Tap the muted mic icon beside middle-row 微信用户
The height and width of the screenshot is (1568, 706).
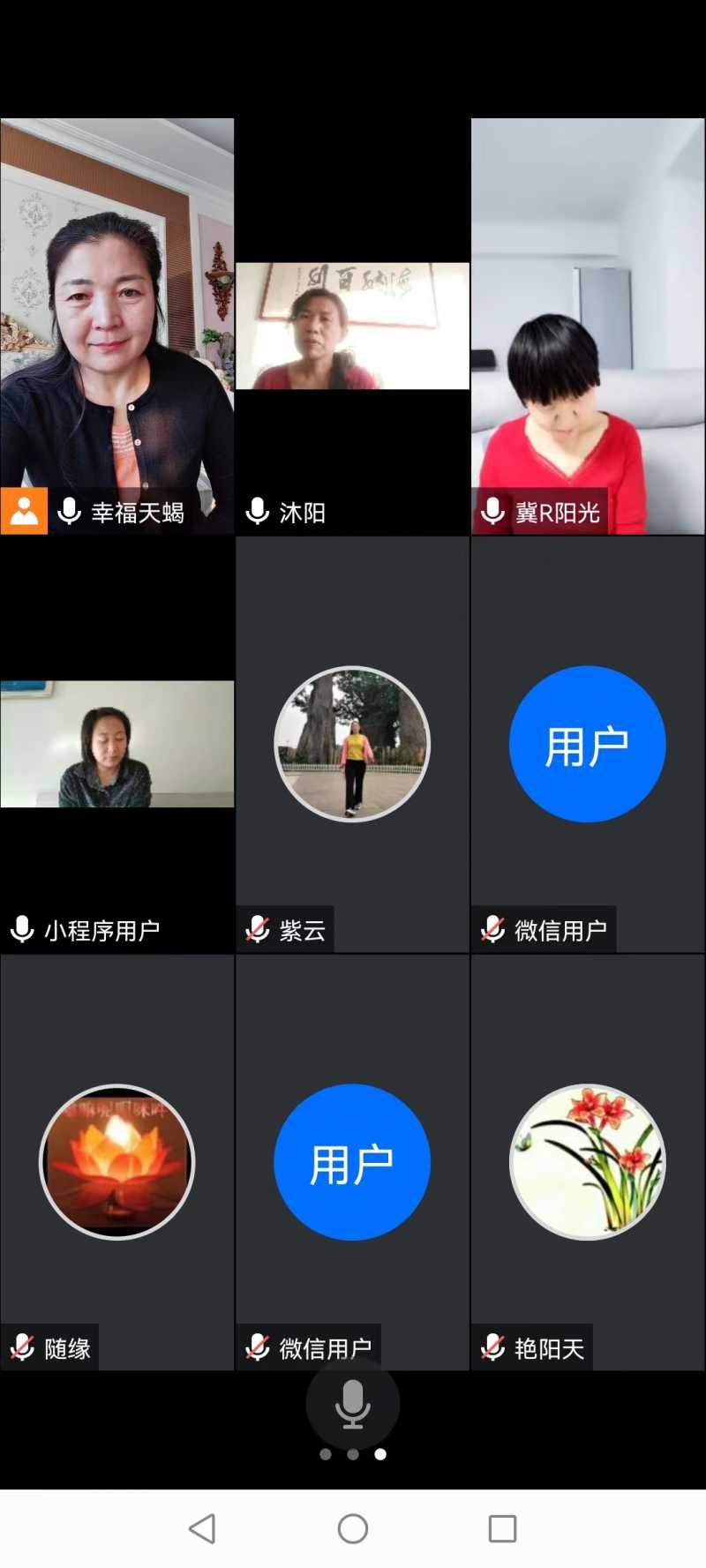(491, 928)
